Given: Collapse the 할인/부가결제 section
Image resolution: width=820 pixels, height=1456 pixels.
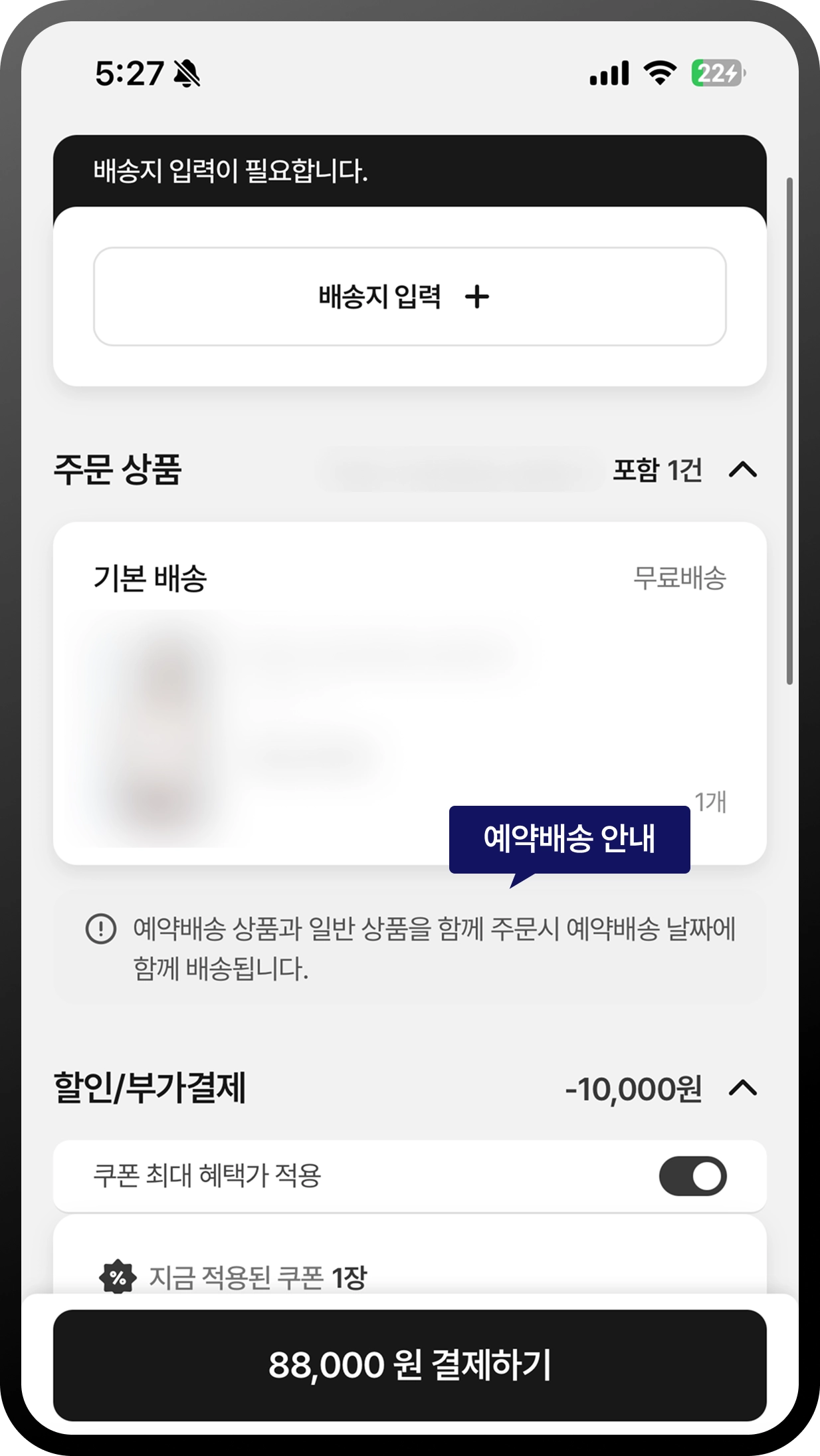Looking at the screenshot, I should (x=743, y=1088).
